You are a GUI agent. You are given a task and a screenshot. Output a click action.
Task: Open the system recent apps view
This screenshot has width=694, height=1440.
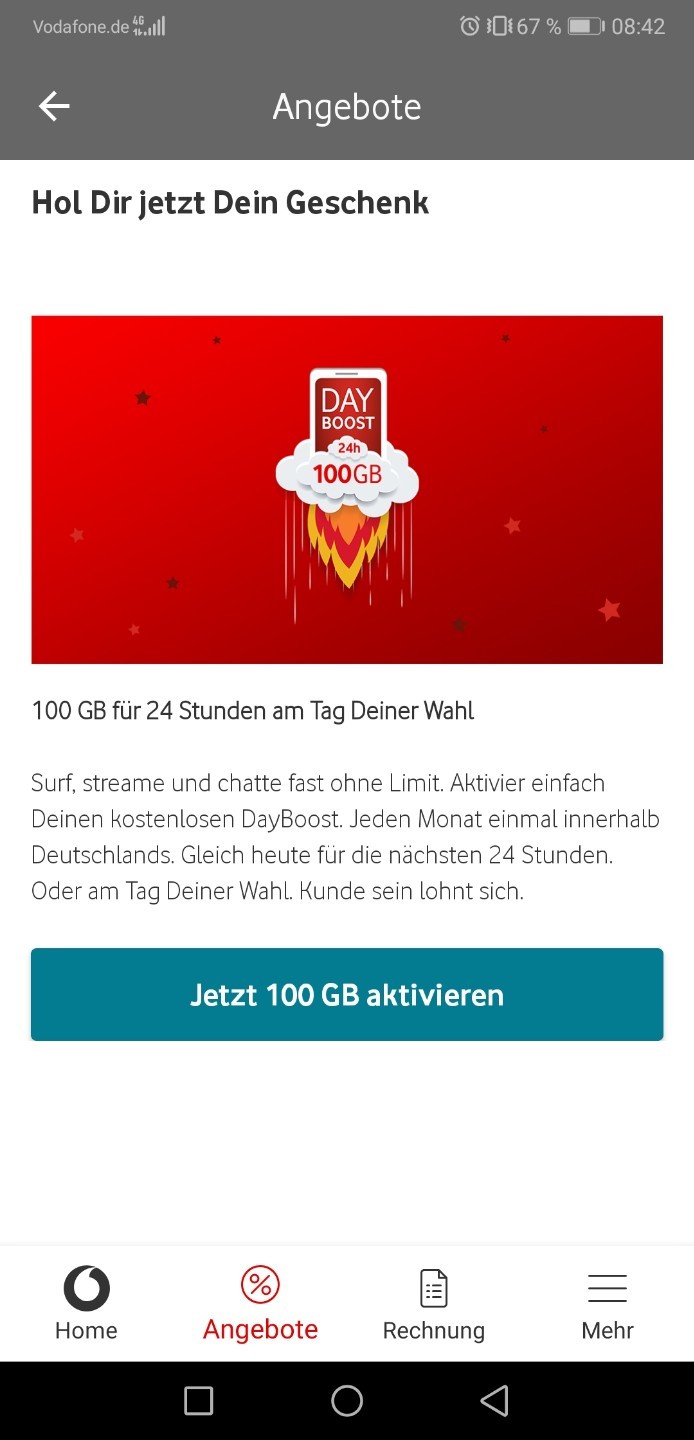pyautogui.click(x=199, y=1400)
